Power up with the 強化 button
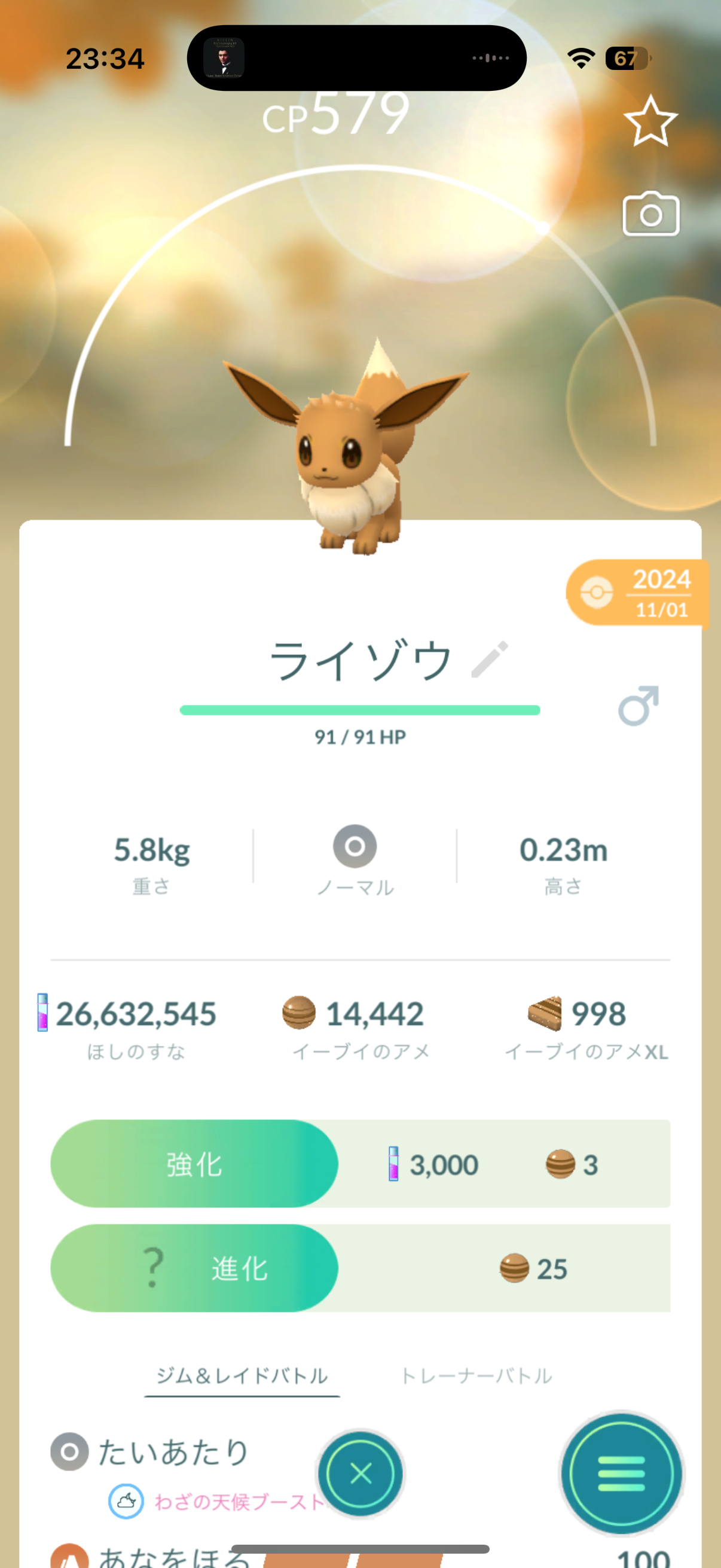The height and width of the screenshot is (1568, 721). 194,1163
